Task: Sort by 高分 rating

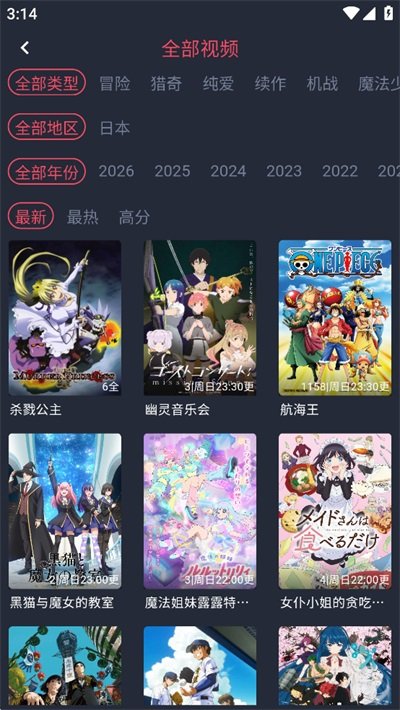Action: pos(134,217)
